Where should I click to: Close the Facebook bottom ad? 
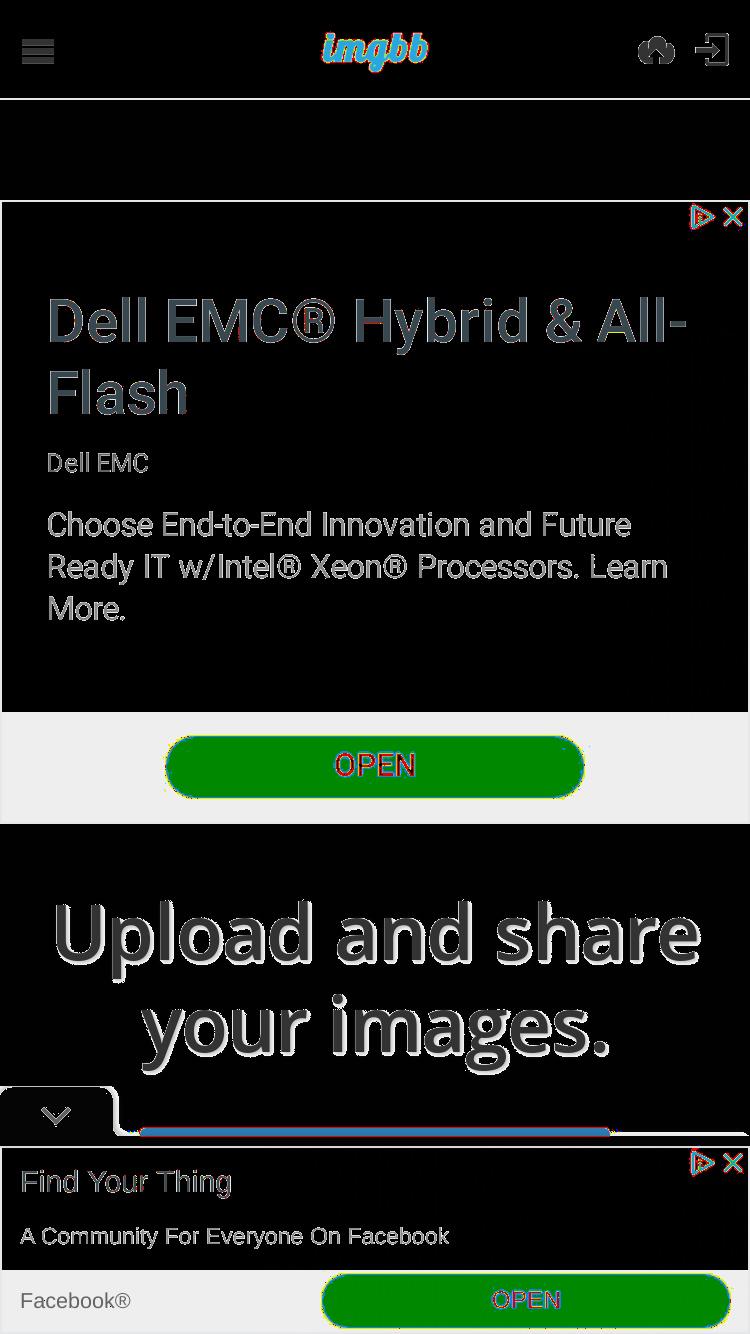click(x=733, y=1162)
